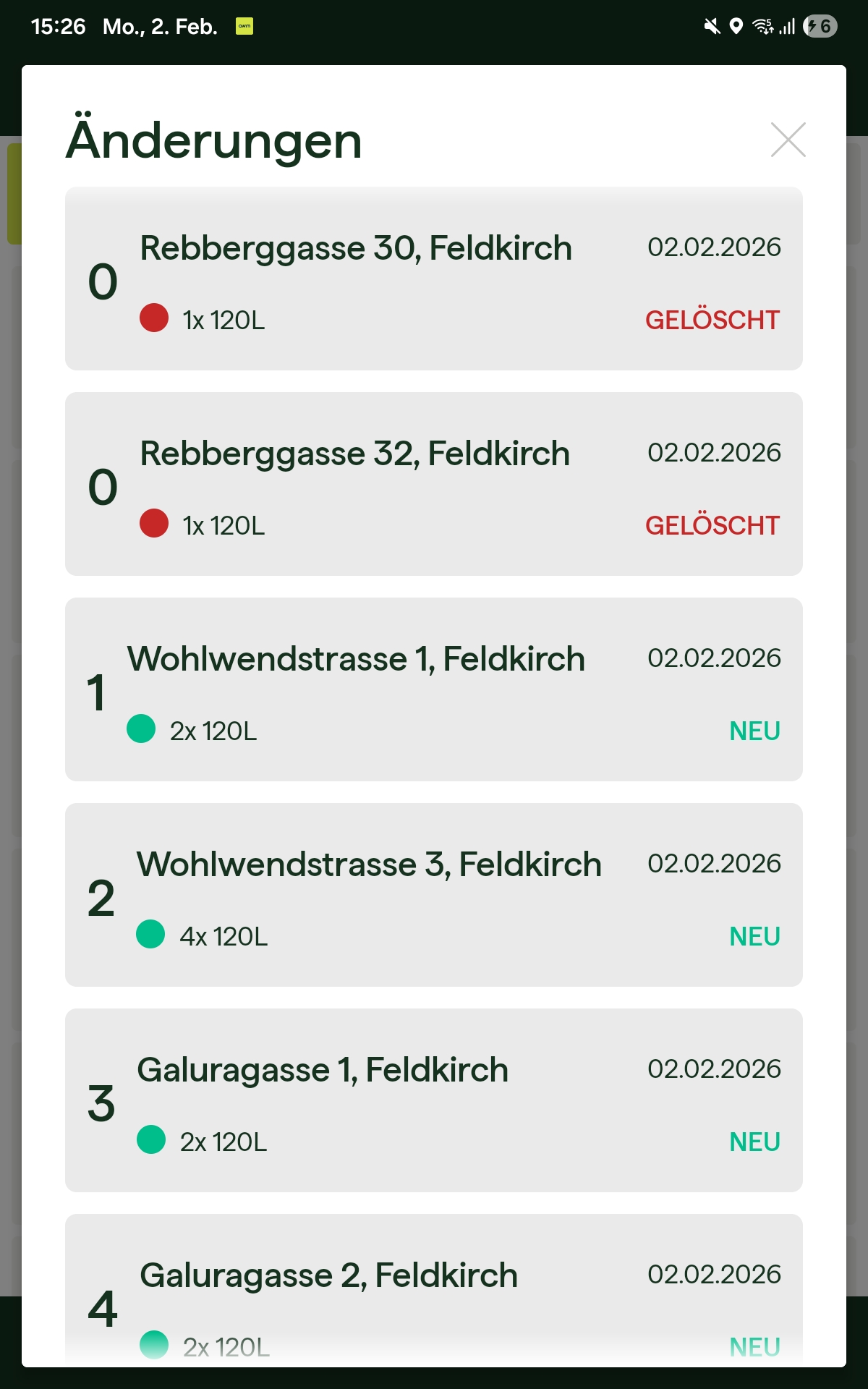The height and width of the screenshot is (1389, 868).
Task: Open Wohlwendstrasse 1, Feldkirch change
Action: (x=433, y=690)
